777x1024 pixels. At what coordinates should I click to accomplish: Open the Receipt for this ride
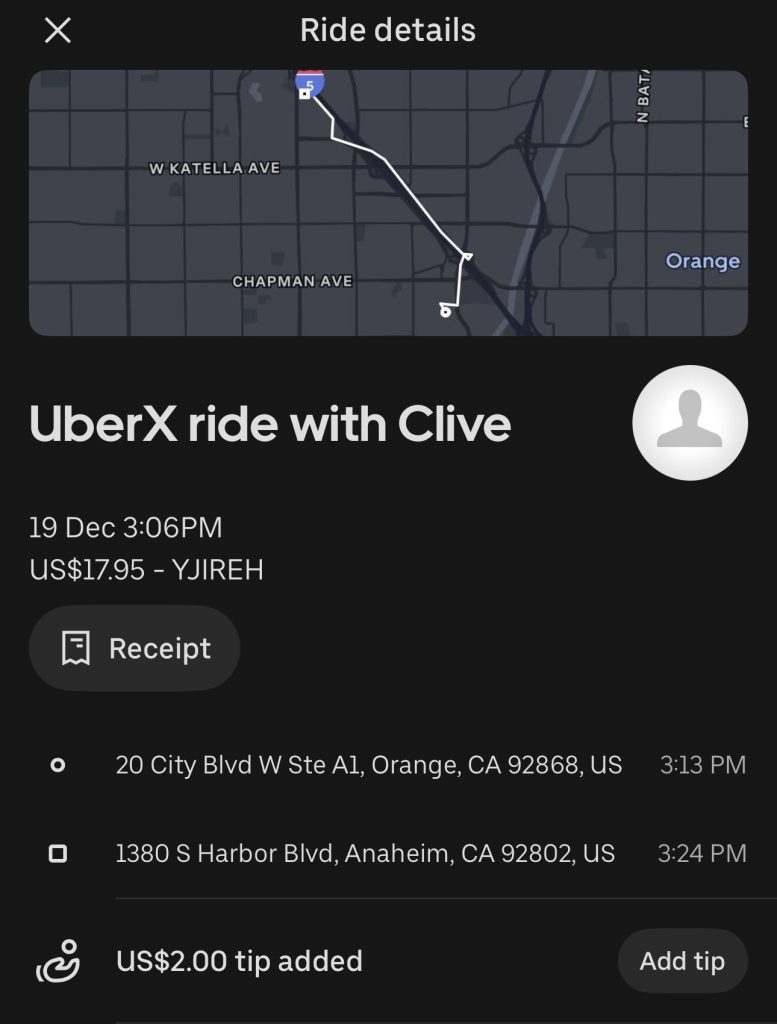(x=135, y=648)
